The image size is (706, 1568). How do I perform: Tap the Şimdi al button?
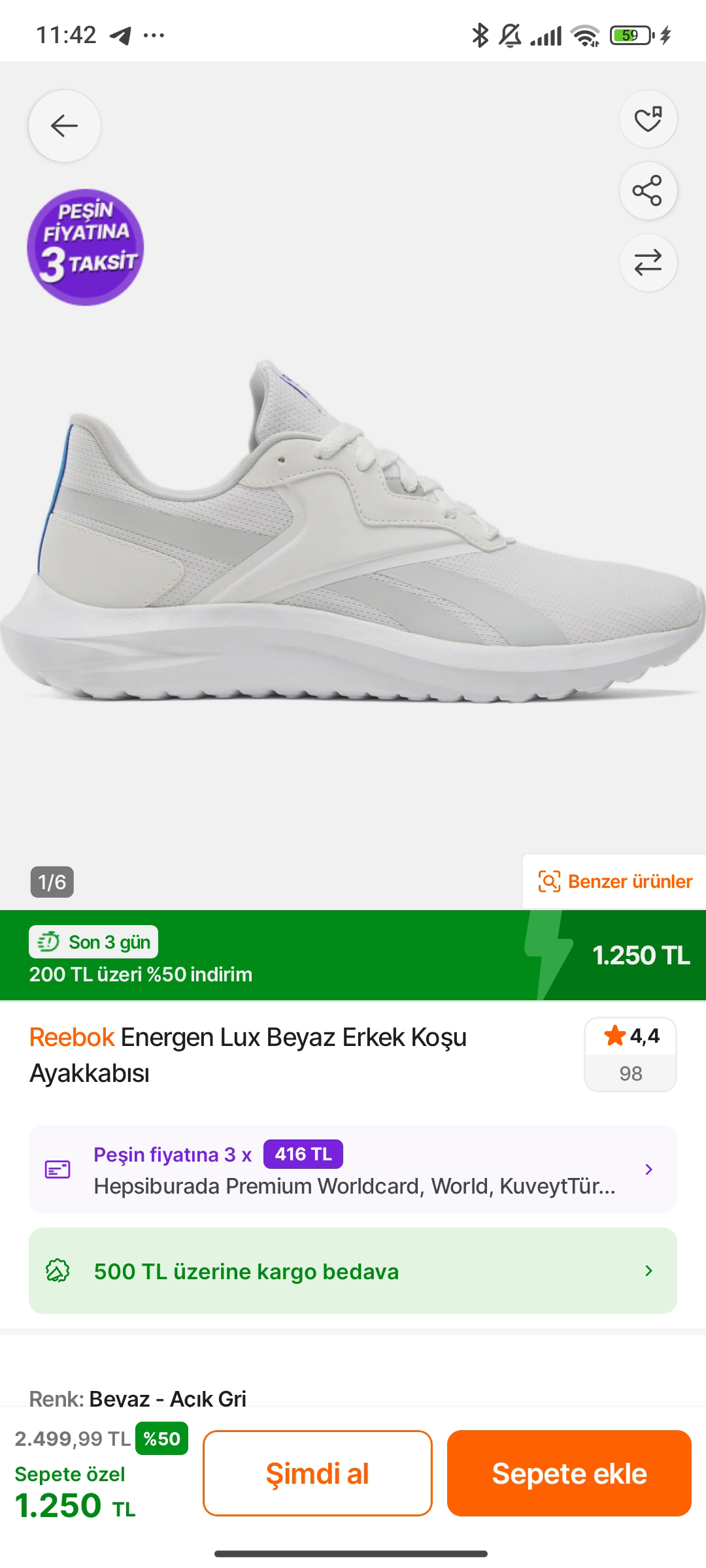pos(318,1473)
